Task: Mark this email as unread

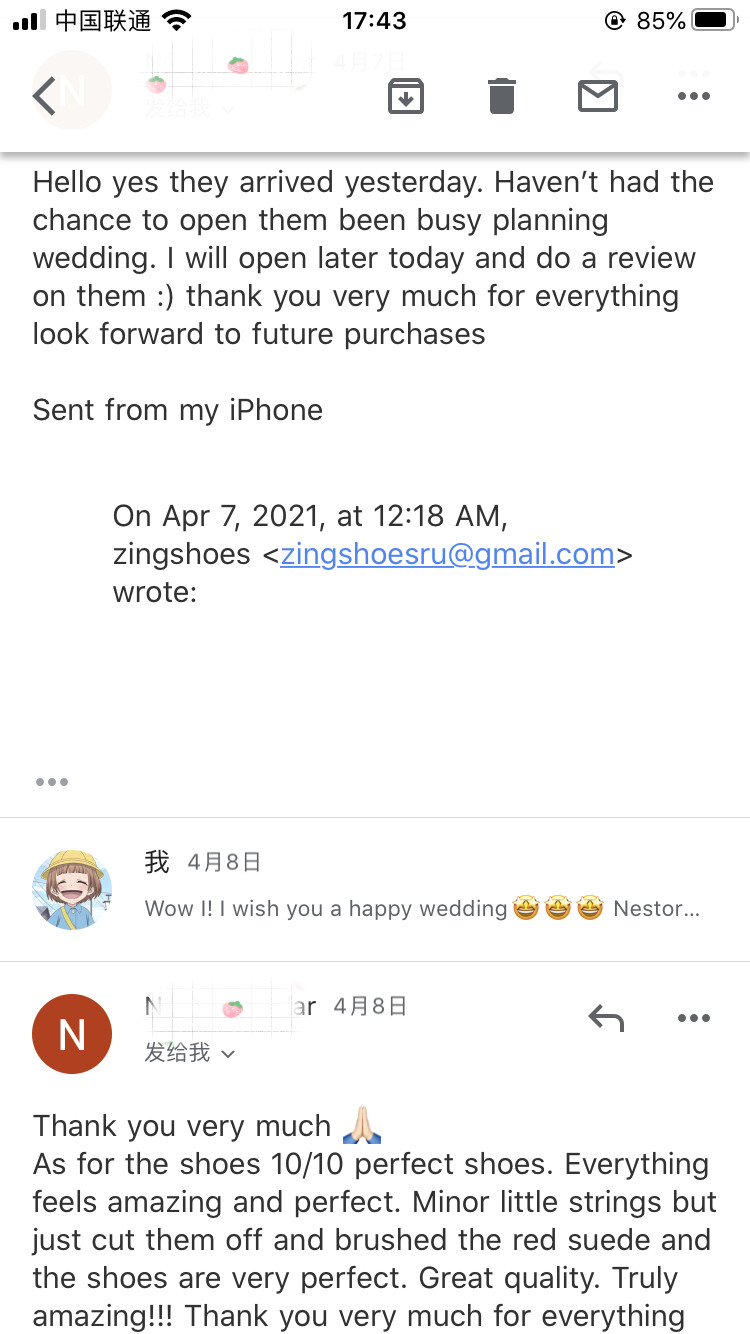Action: 598,96
